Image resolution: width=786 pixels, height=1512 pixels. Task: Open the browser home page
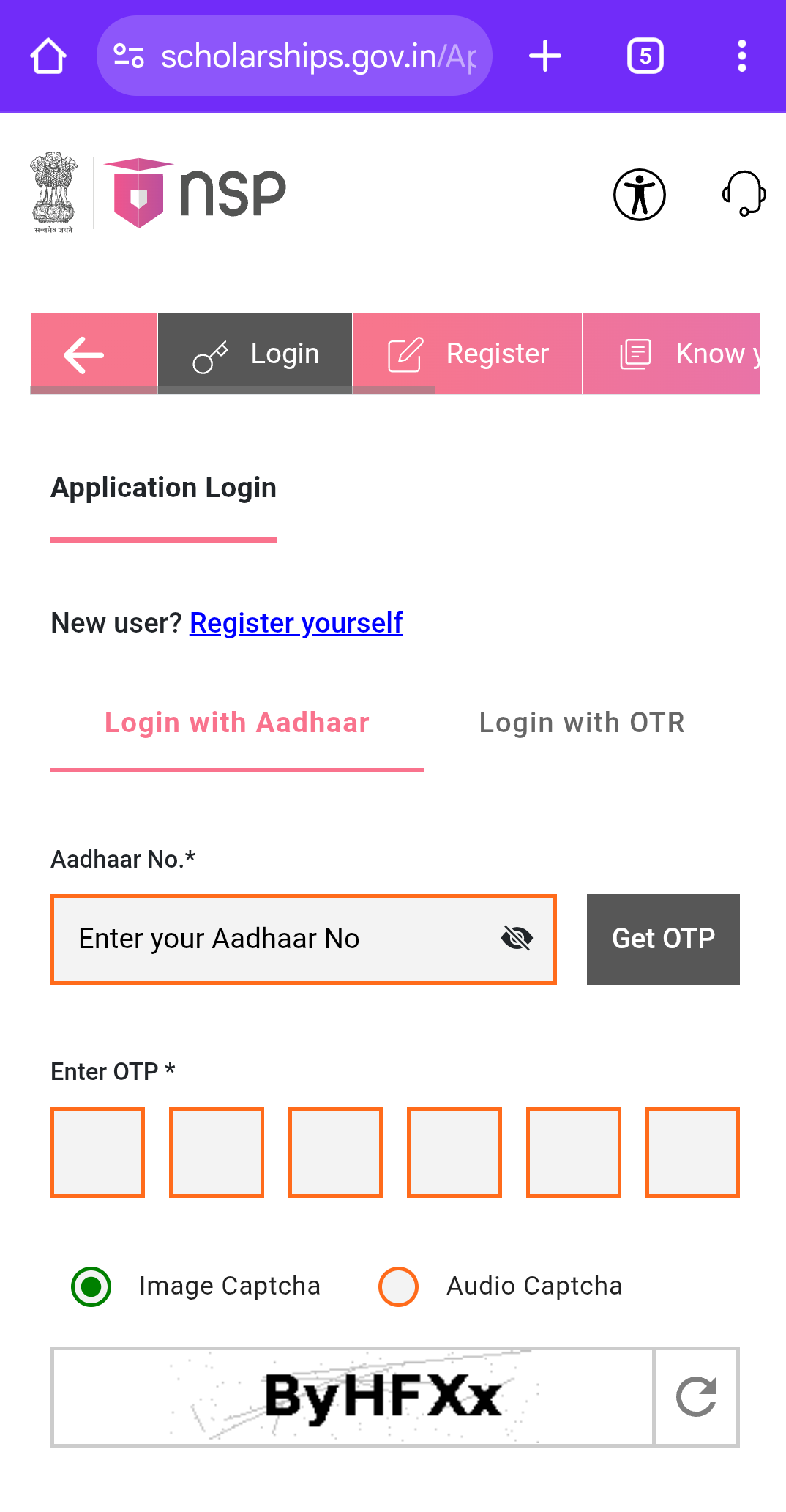(48, 56)
